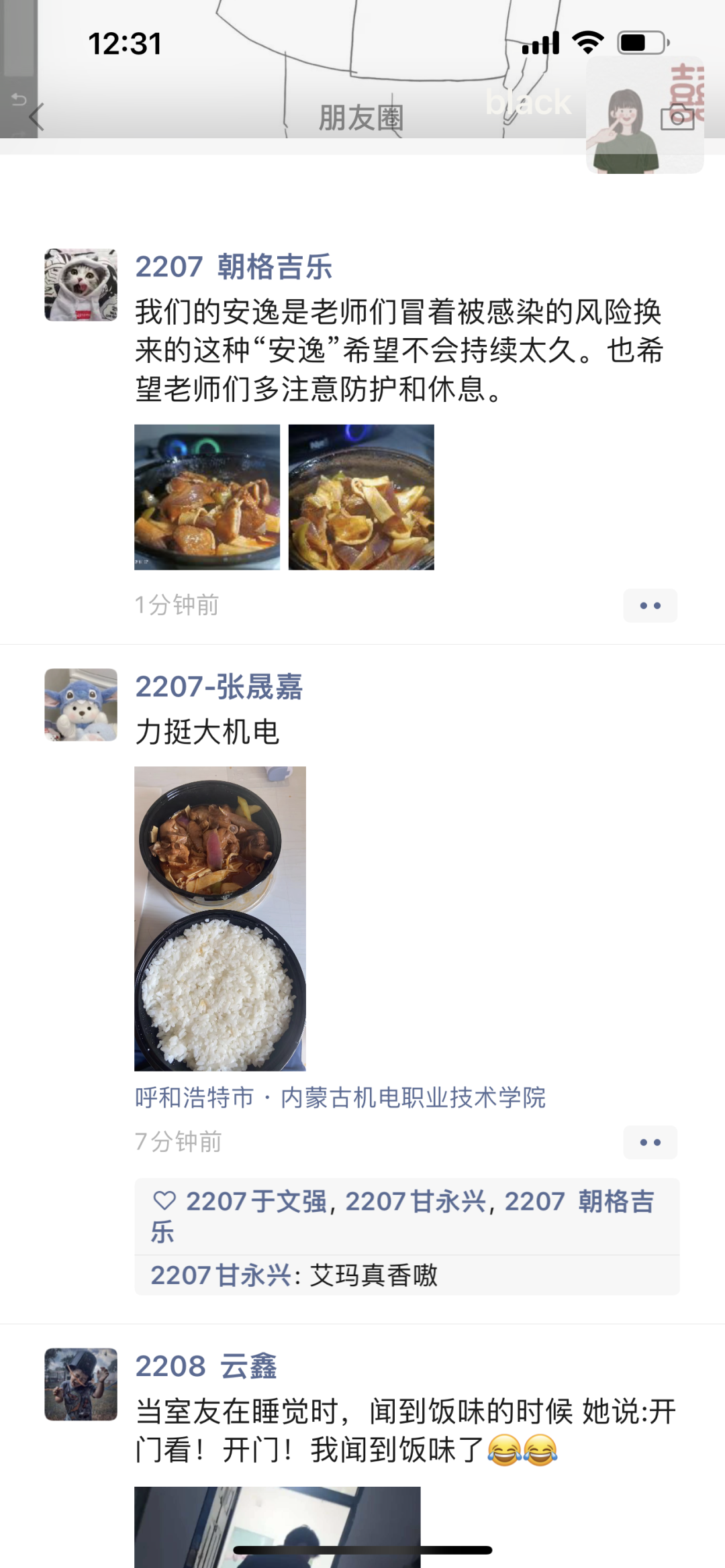Open like/comment menu on 张晟嘉's post
This screenshot has width=725, height=1568.
(x=650, y=1143)
